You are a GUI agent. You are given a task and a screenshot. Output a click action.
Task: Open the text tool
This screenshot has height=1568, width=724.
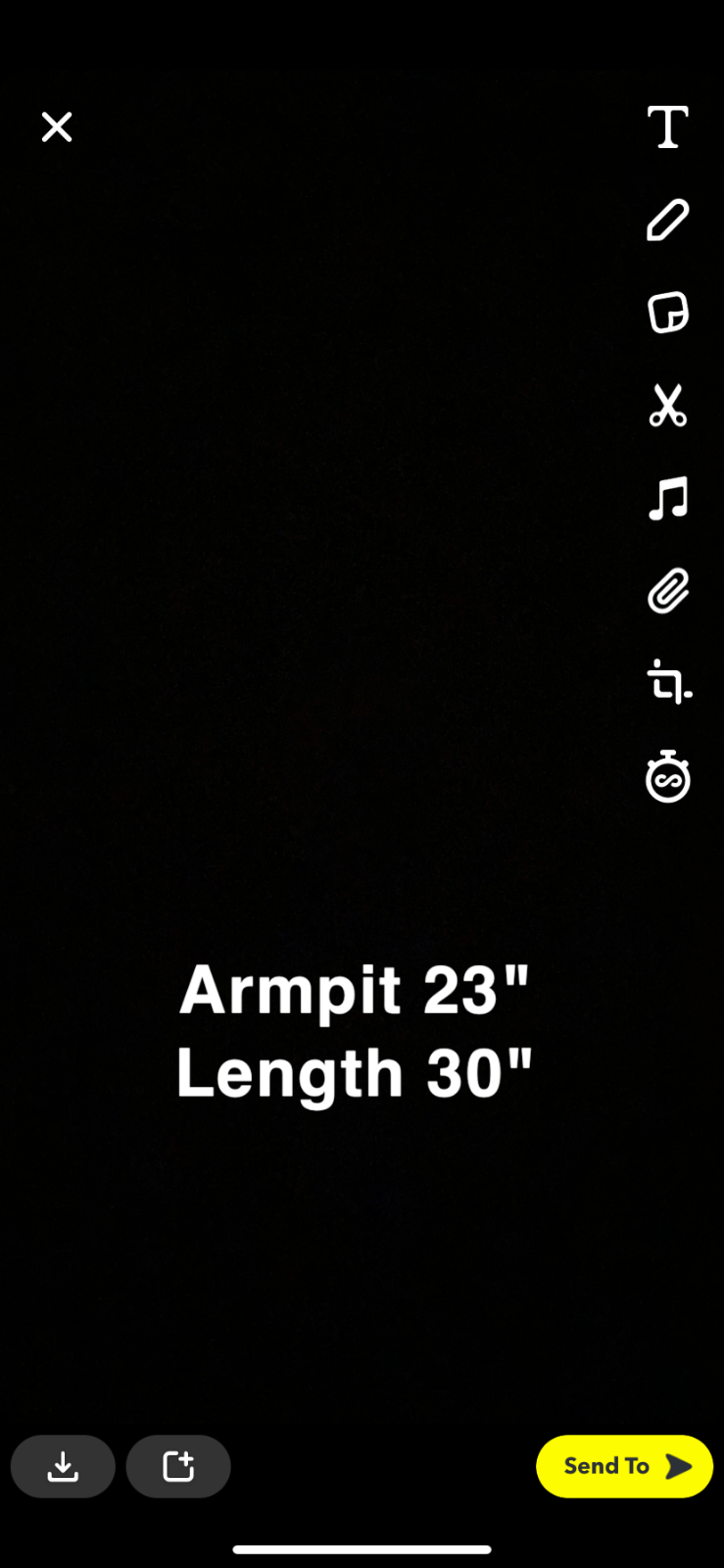coord(667,127)
